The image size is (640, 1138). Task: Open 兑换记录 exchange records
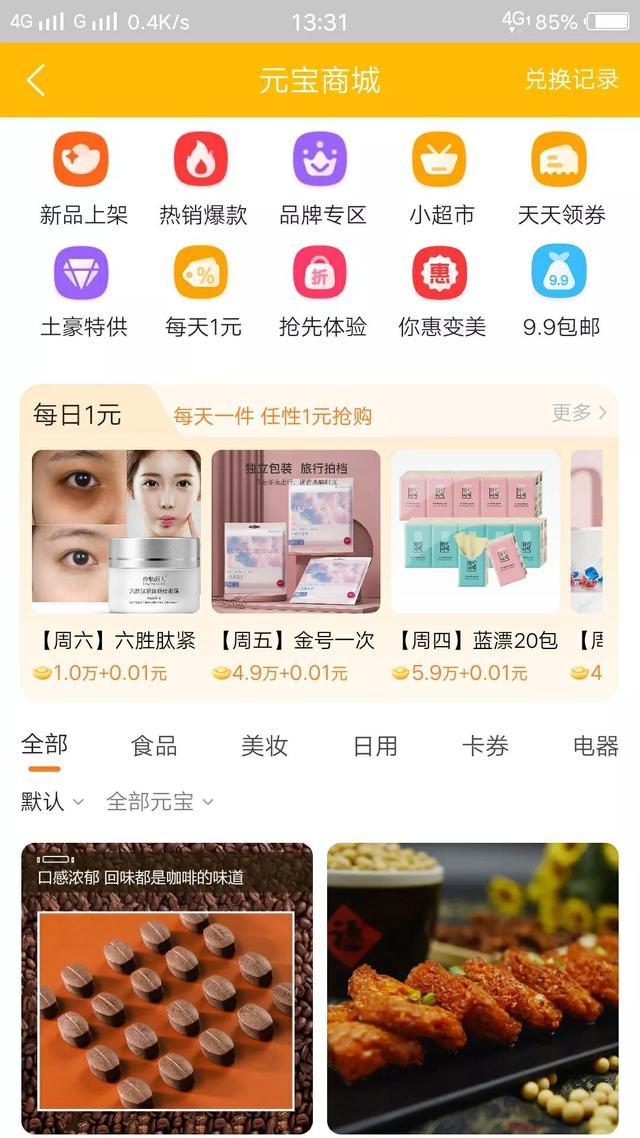(x=571, y=80)
